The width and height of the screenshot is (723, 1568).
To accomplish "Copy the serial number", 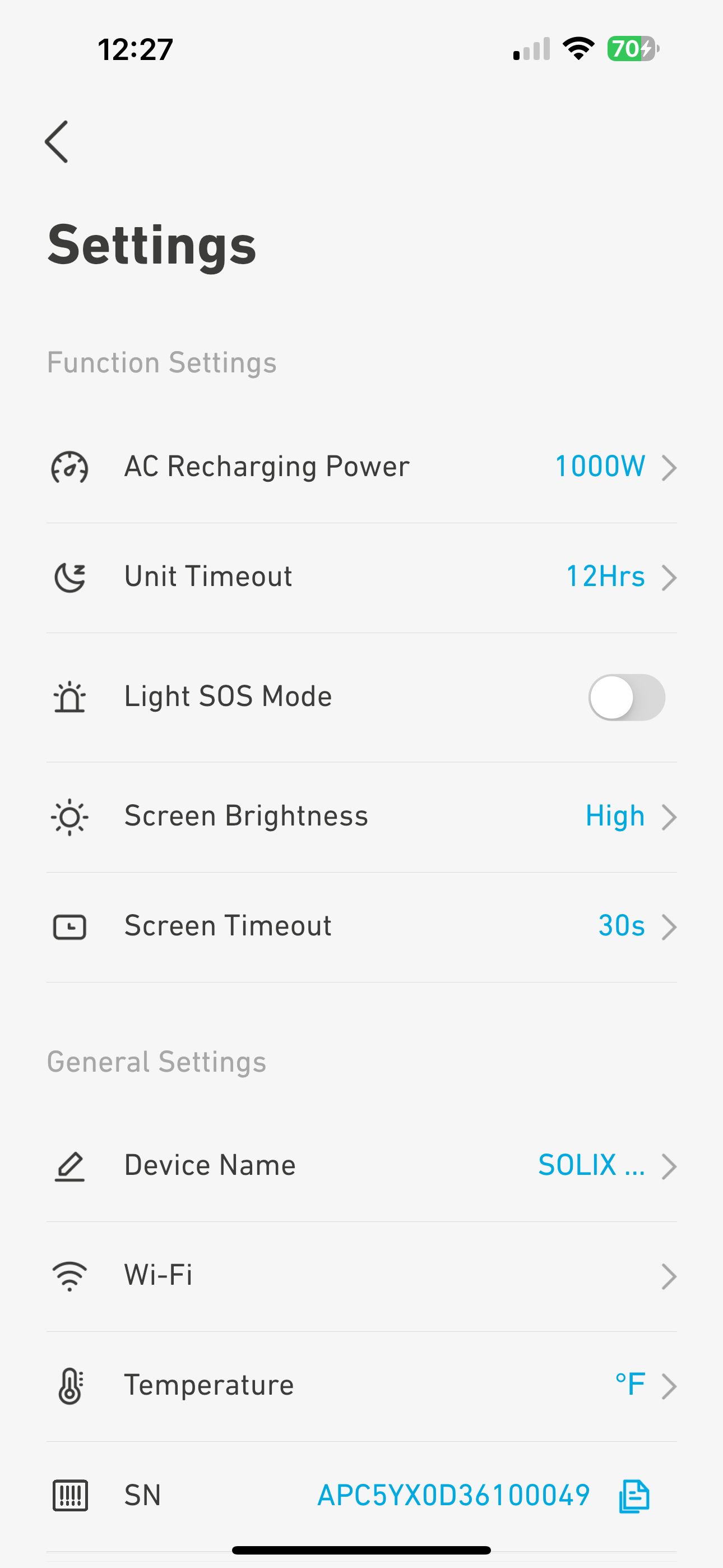I will pos(634,1496).
